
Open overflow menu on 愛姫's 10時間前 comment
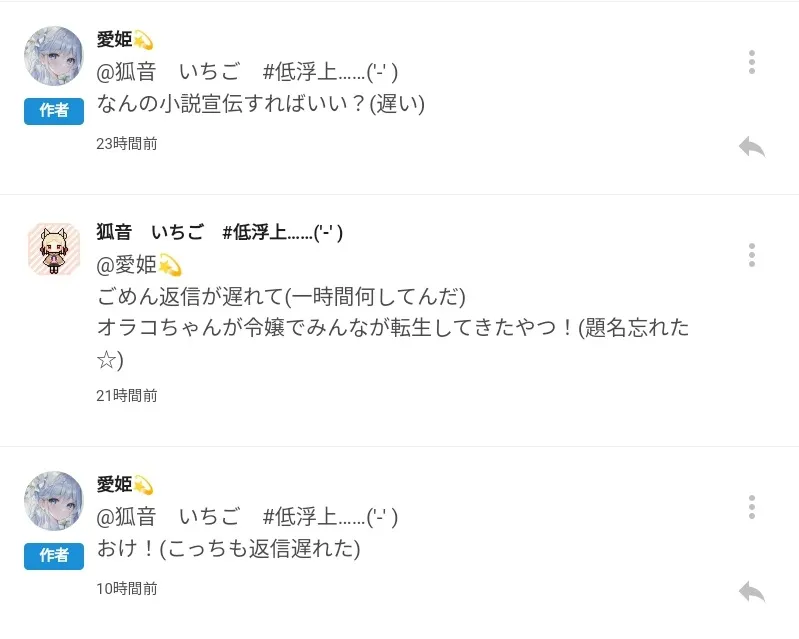pos(751,507)
